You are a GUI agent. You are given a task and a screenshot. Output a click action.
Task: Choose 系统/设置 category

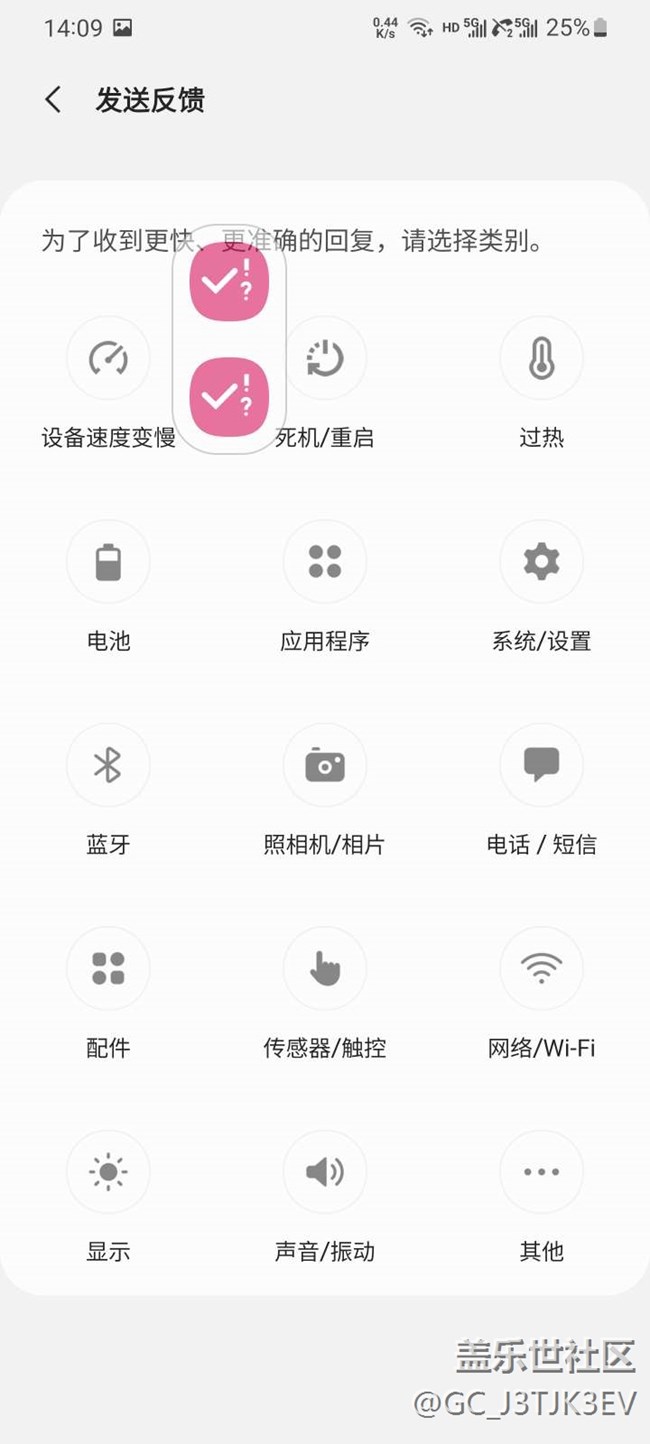pos(541,563)
